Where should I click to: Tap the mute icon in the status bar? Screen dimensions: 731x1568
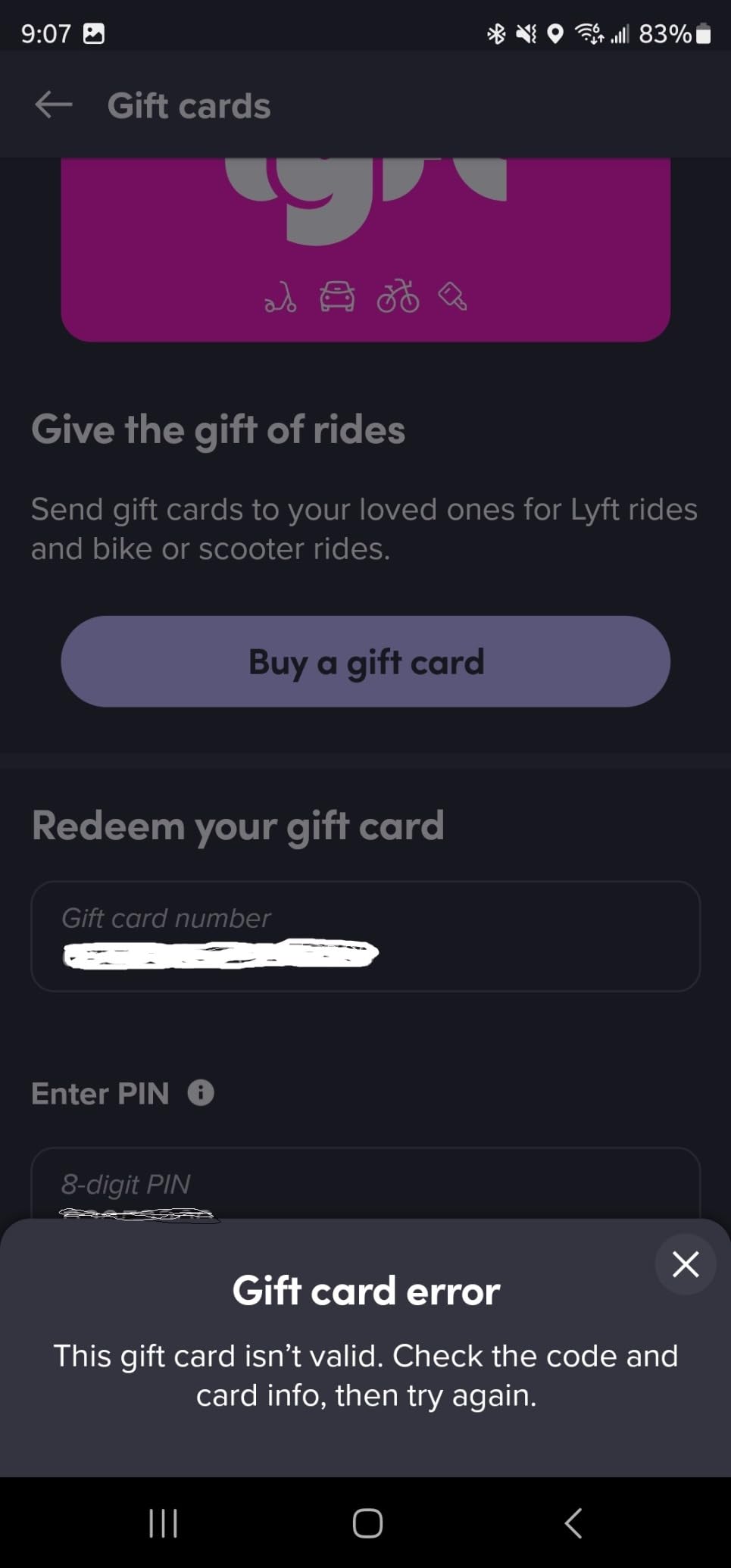click(527, 33)
